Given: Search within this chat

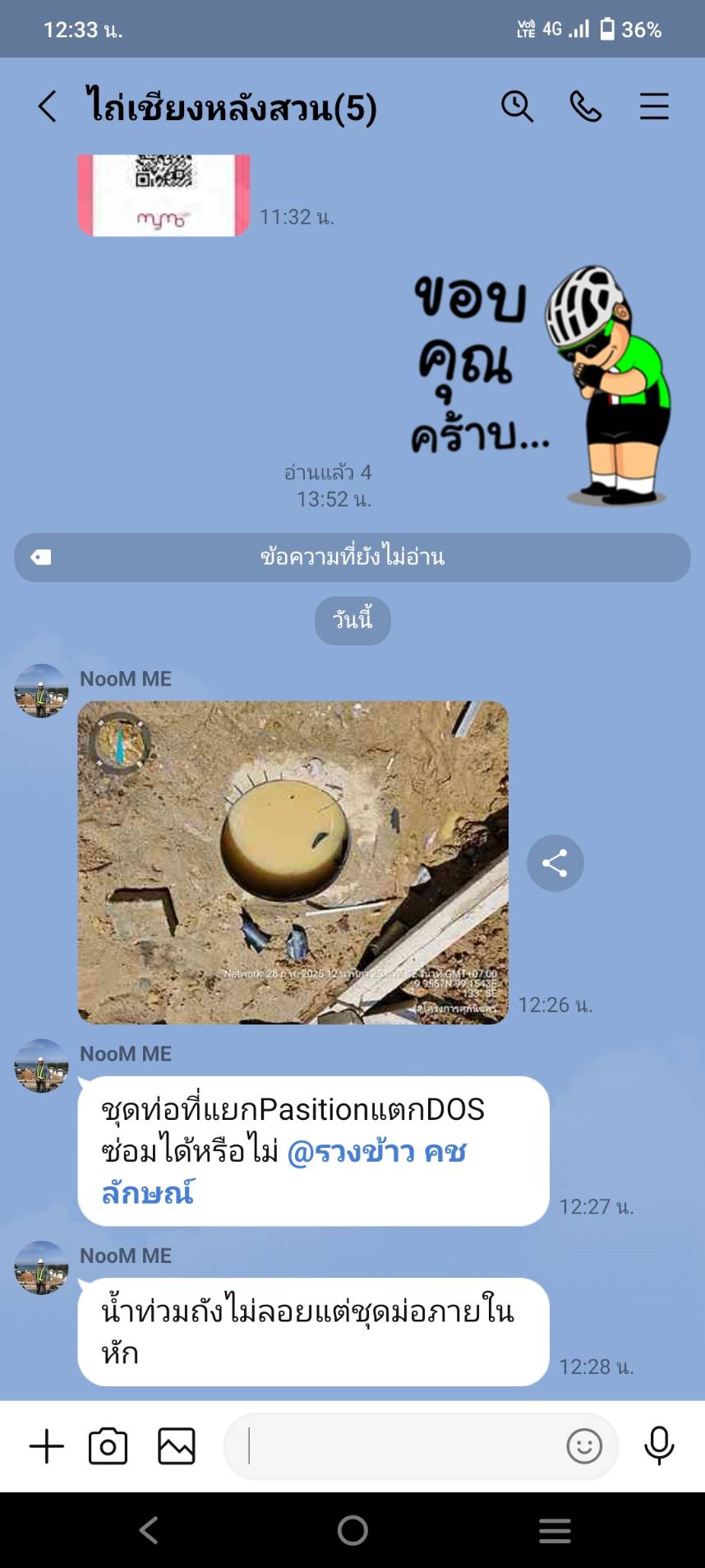Looking at the screenshot, I should coord(517,107).
